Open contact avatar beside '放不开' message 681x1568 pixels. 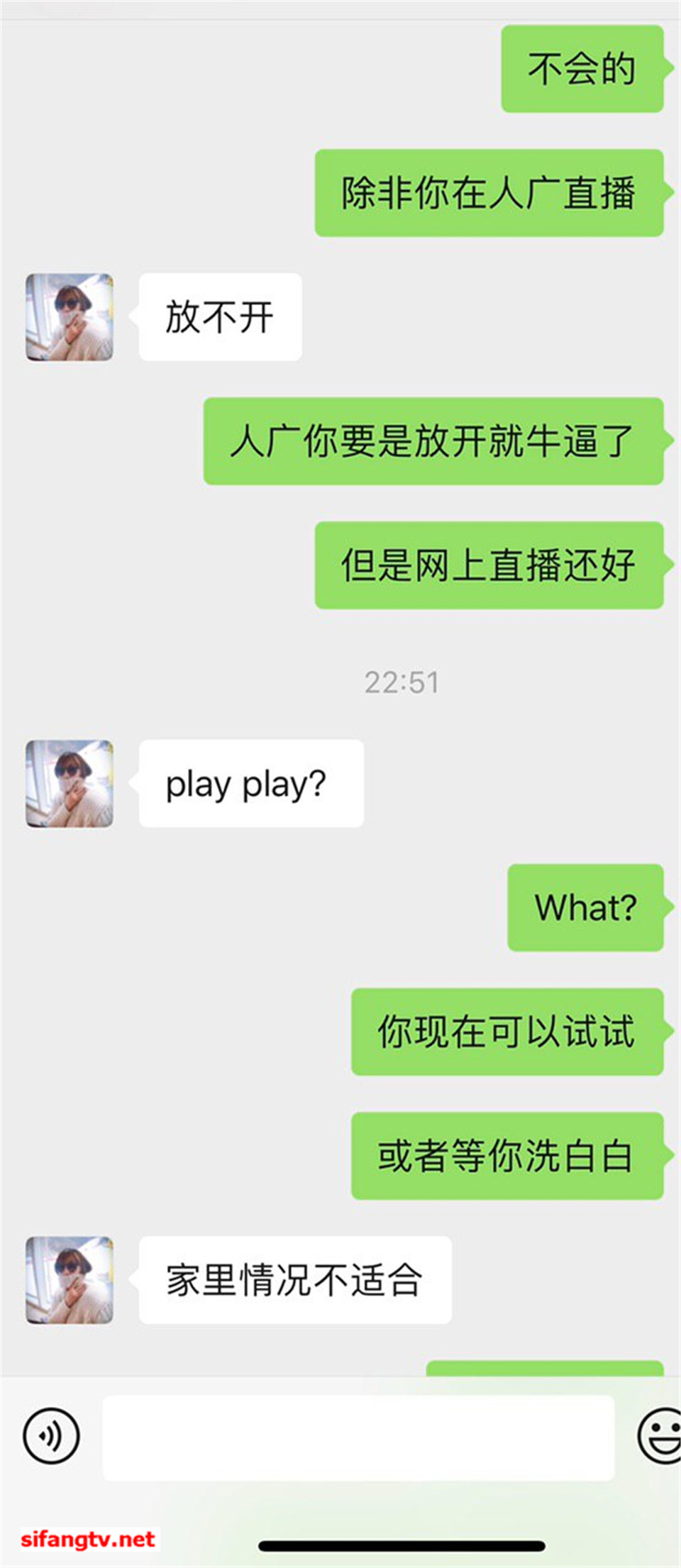(70, 317)
